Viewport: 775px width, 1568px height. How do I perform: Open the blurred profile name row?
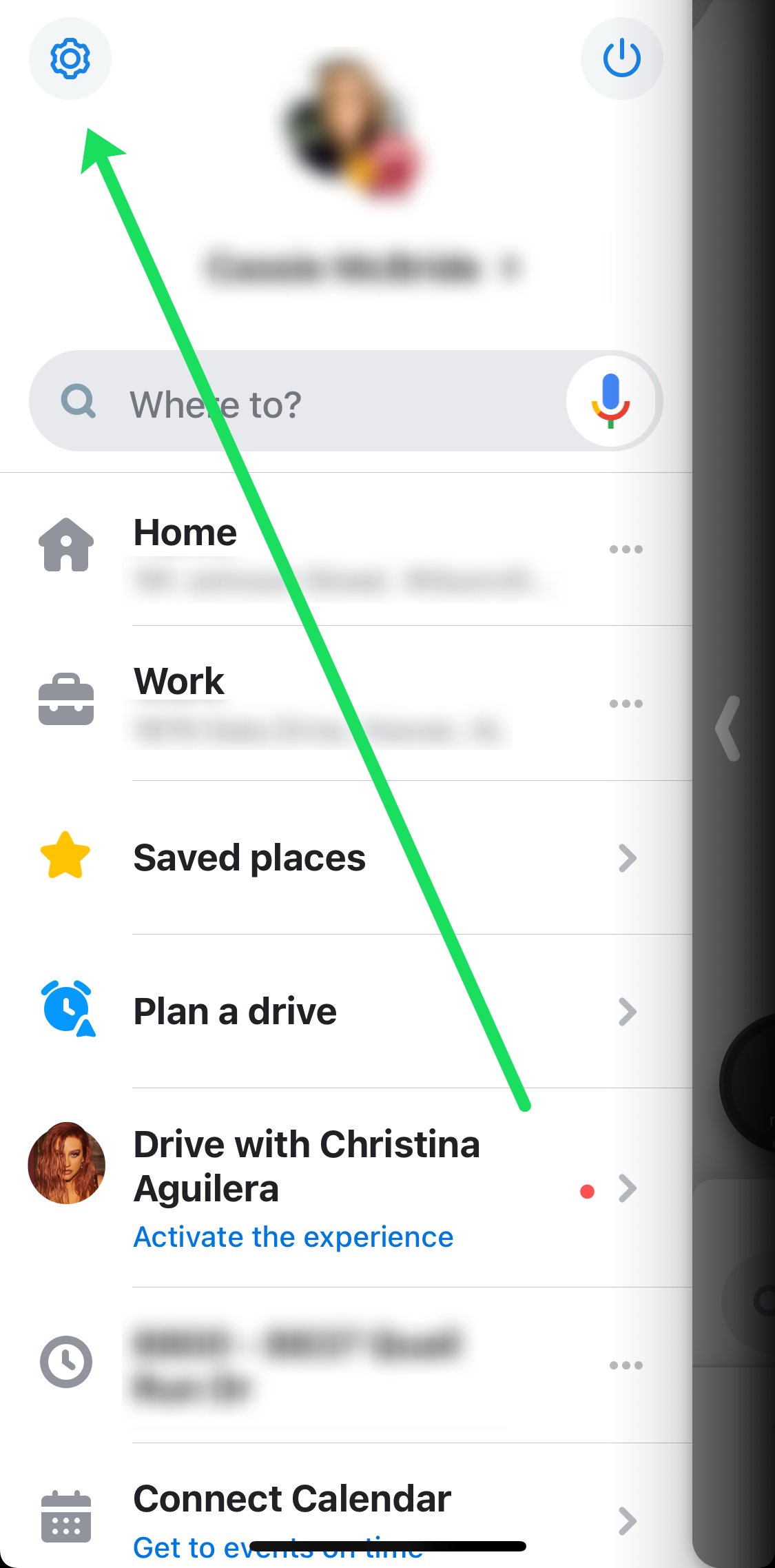point(362,267)
